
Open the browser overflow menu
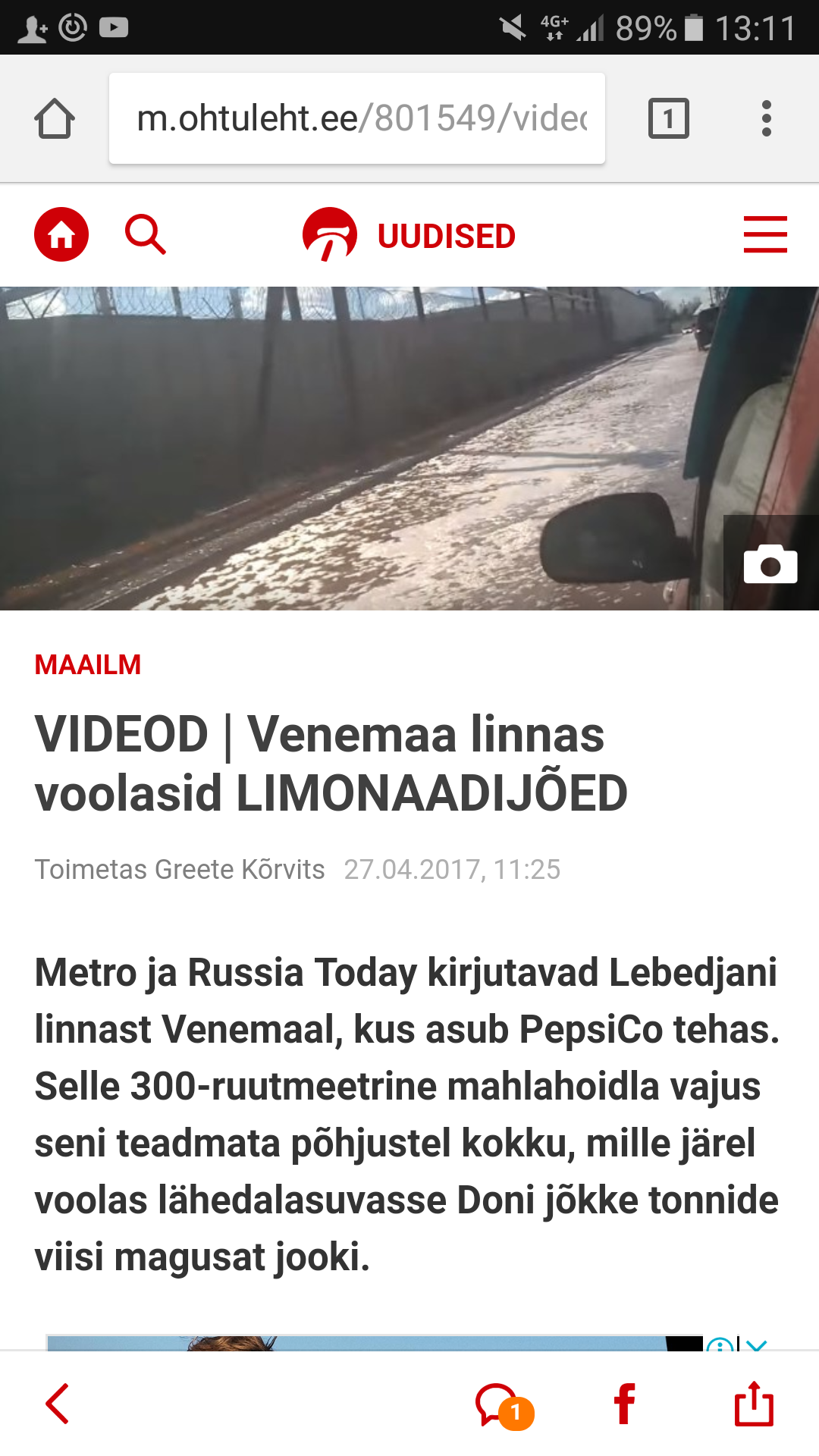click(x=767, y=118)
